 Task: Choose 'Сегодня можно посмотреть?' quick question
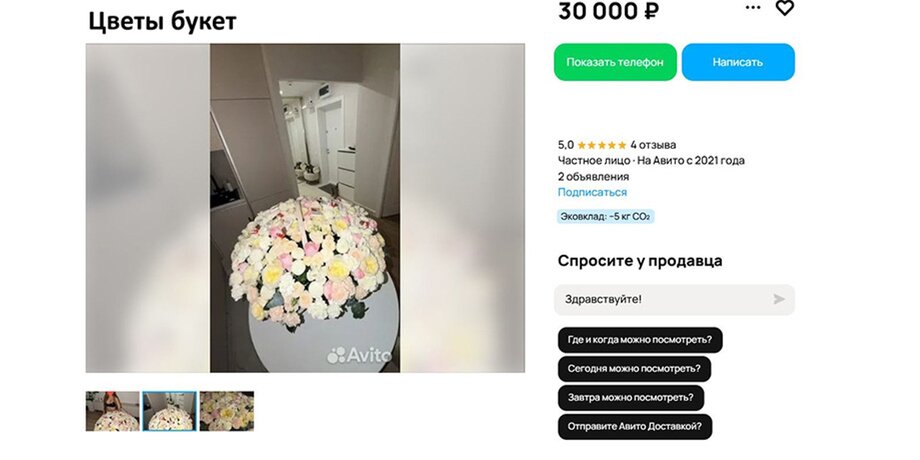(633, 368)
